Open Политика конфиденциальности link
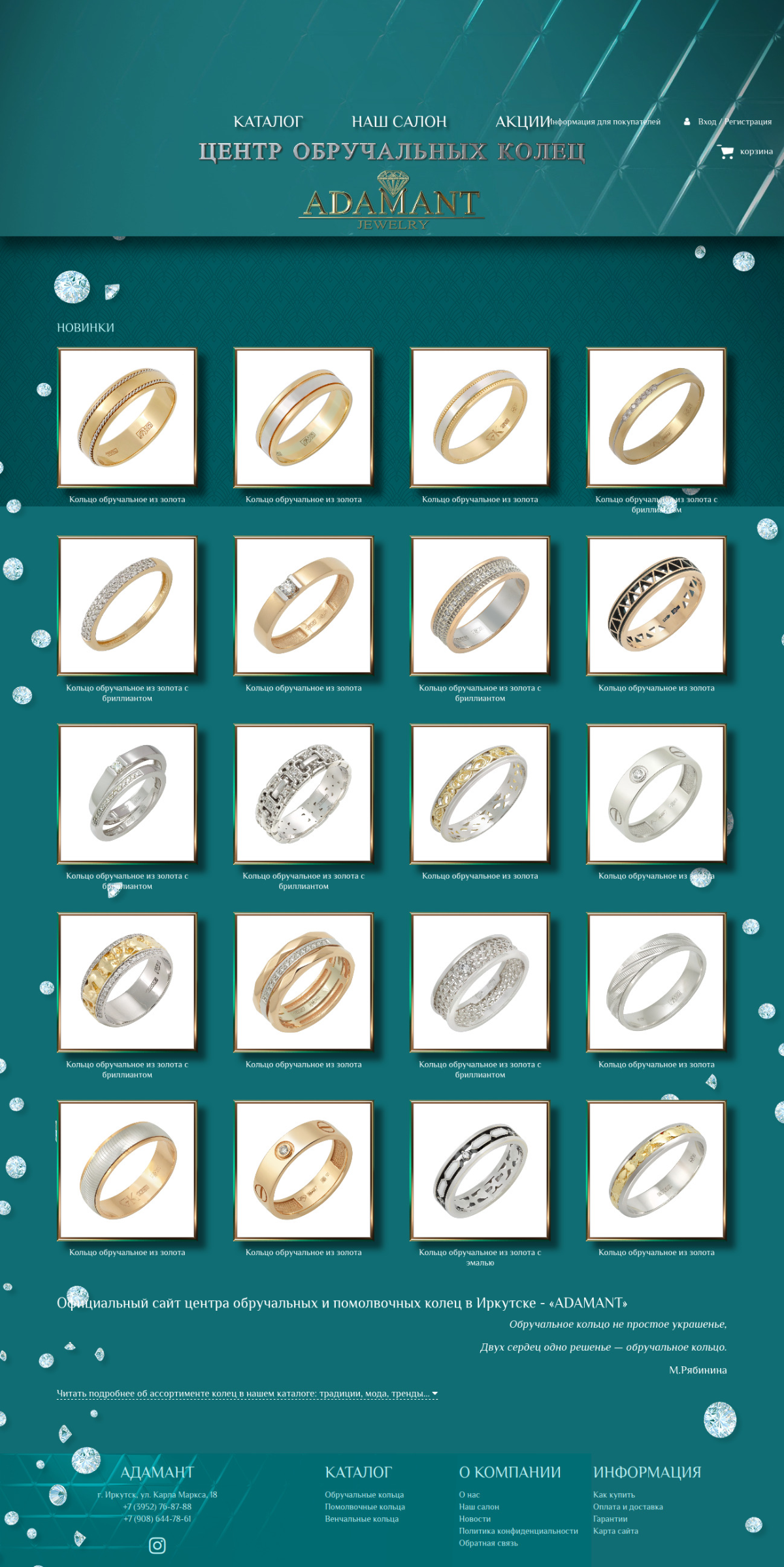Image resolution: width=784 pixels, height=1567 pixels. [x=518, y=1531]
